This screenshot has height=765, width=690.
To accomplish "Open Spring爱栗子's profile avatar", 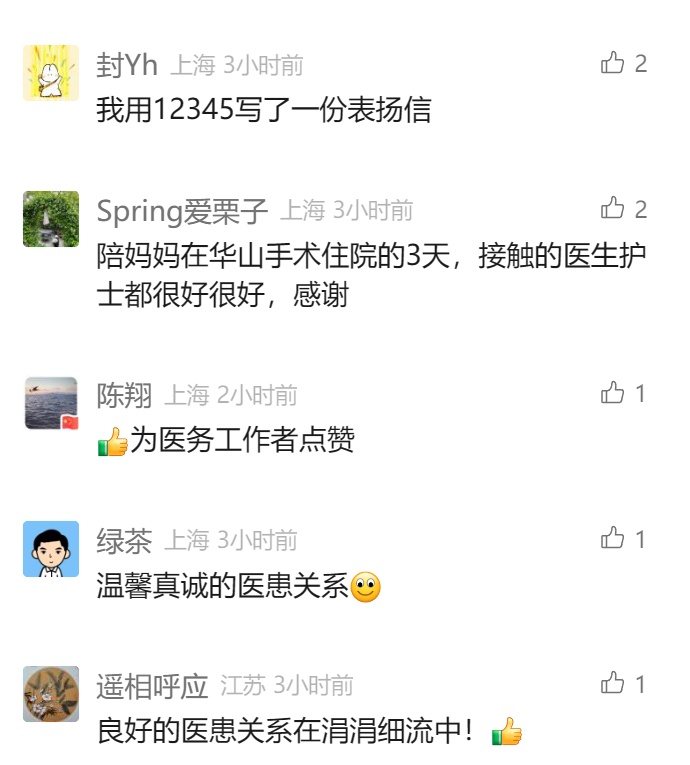I will tap(51, 219).
